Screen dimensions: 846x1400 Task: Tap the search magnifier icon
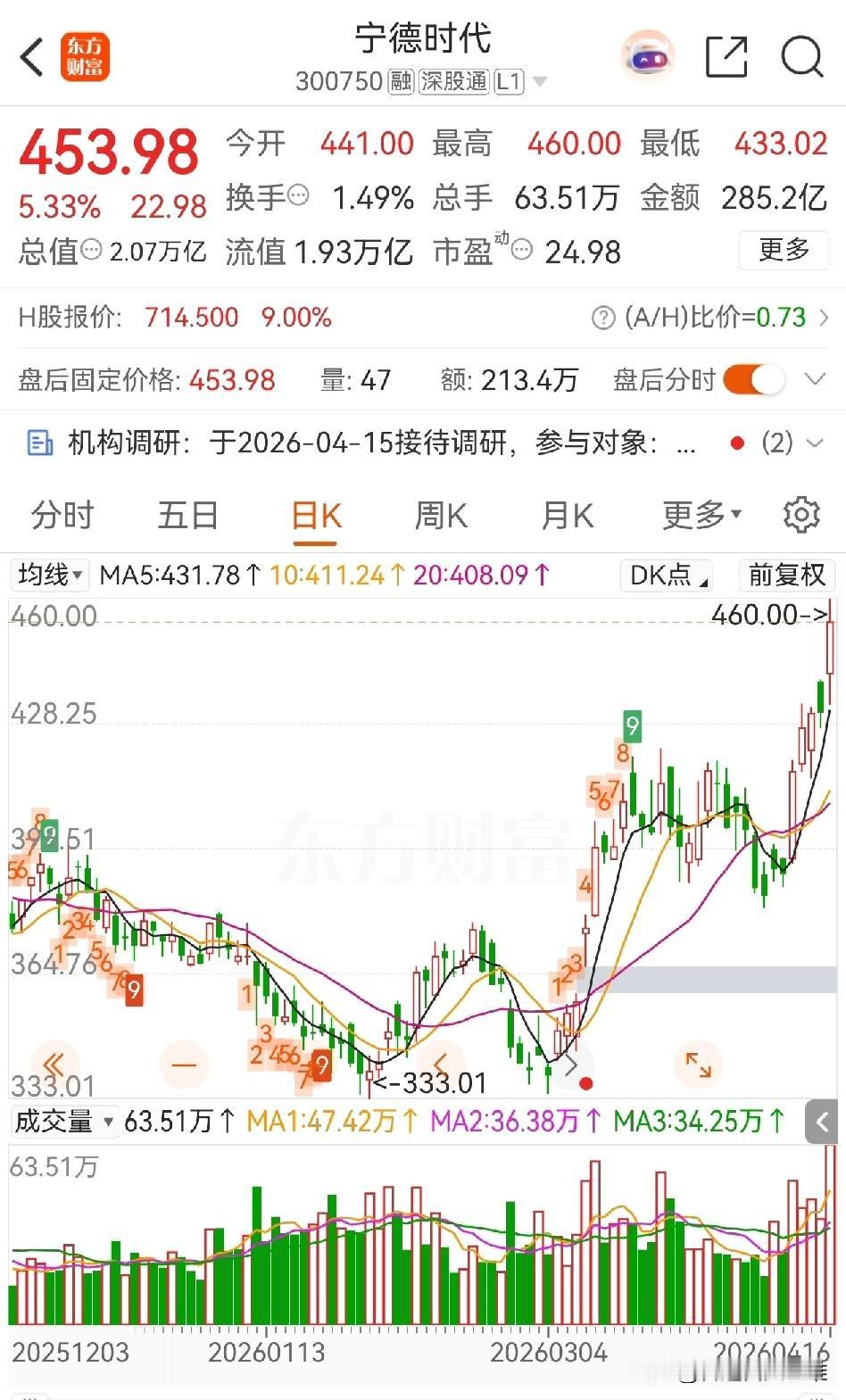coord(801,56)
